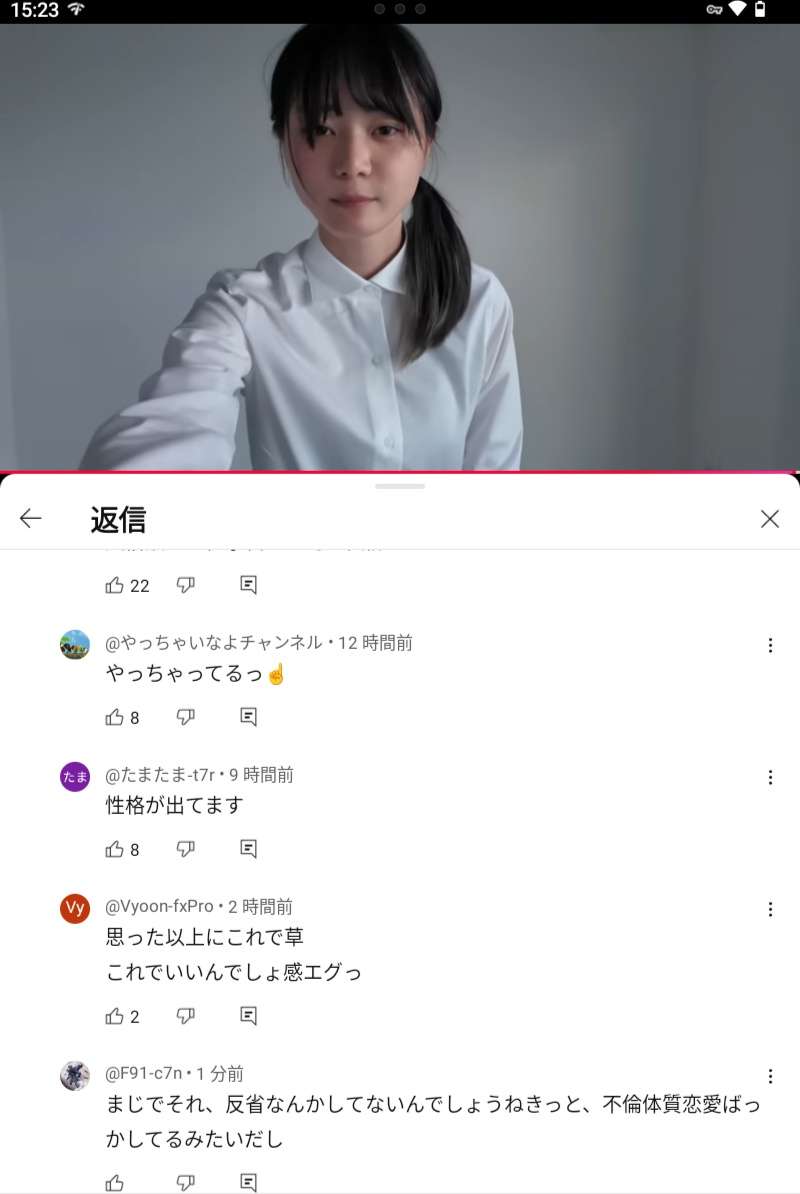Like the @Vyoon-fxPro comment
The height and width of the screenshot is (1194, 800).
(x=115, y=1016)
